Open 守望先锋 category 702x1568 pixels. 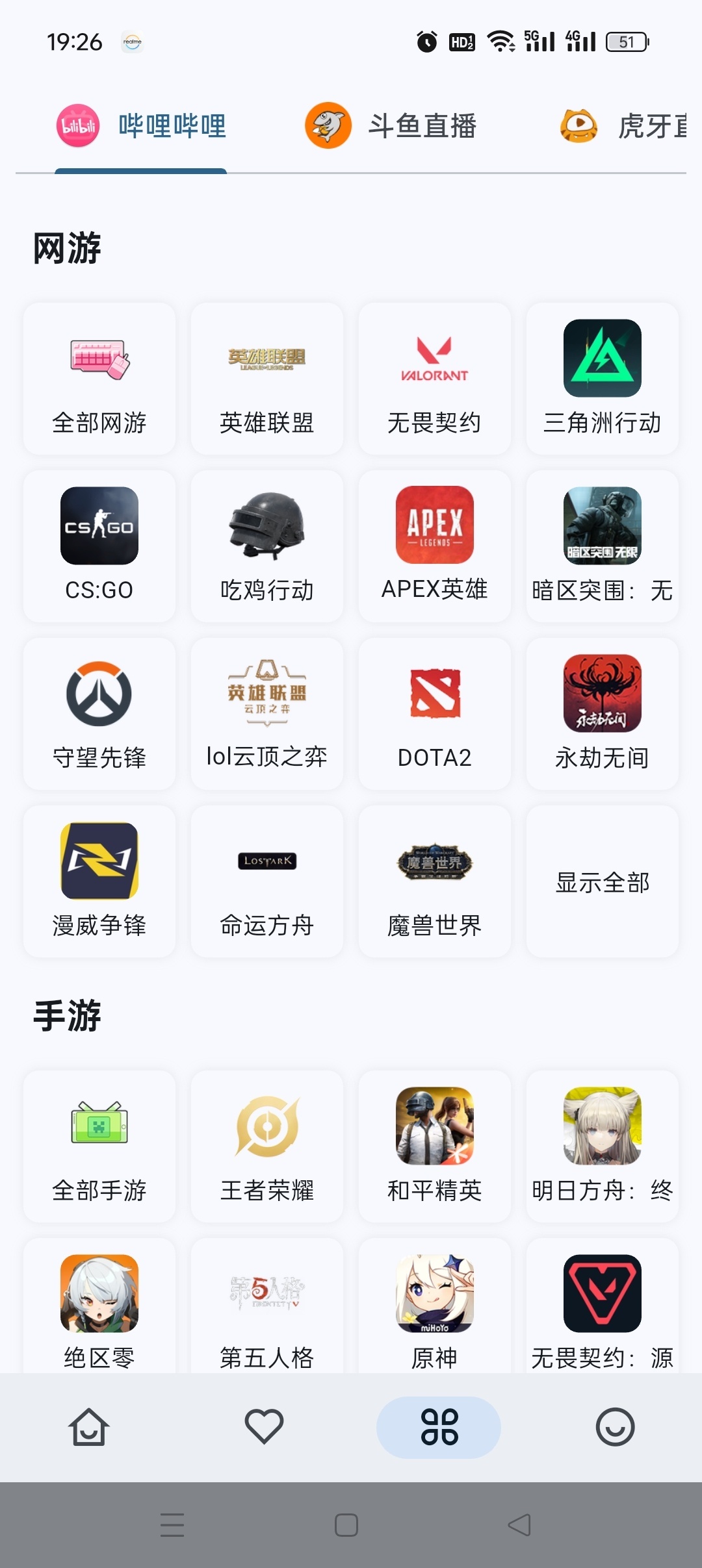pyautogui.click(x=99, y=714)
